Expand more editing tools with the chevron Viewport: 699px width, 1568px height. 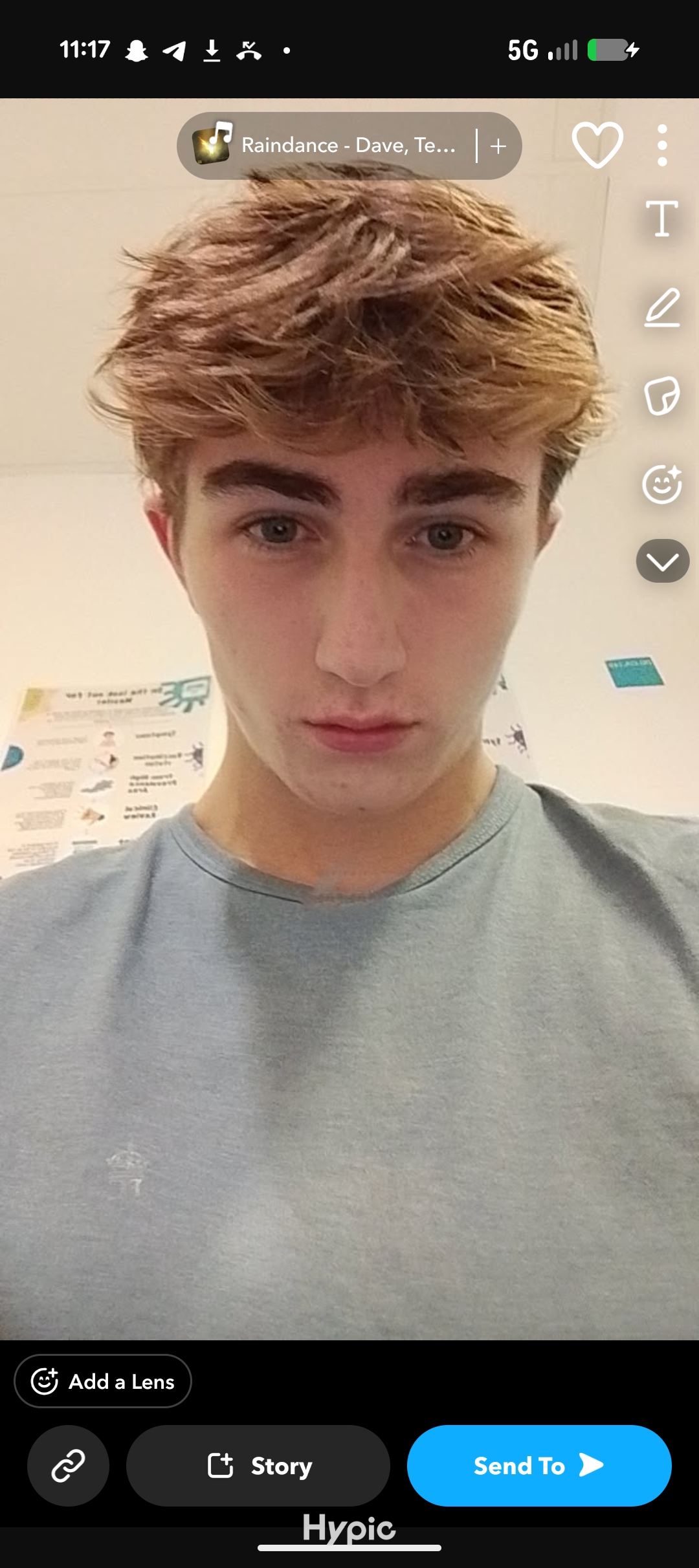coord(662,561)
